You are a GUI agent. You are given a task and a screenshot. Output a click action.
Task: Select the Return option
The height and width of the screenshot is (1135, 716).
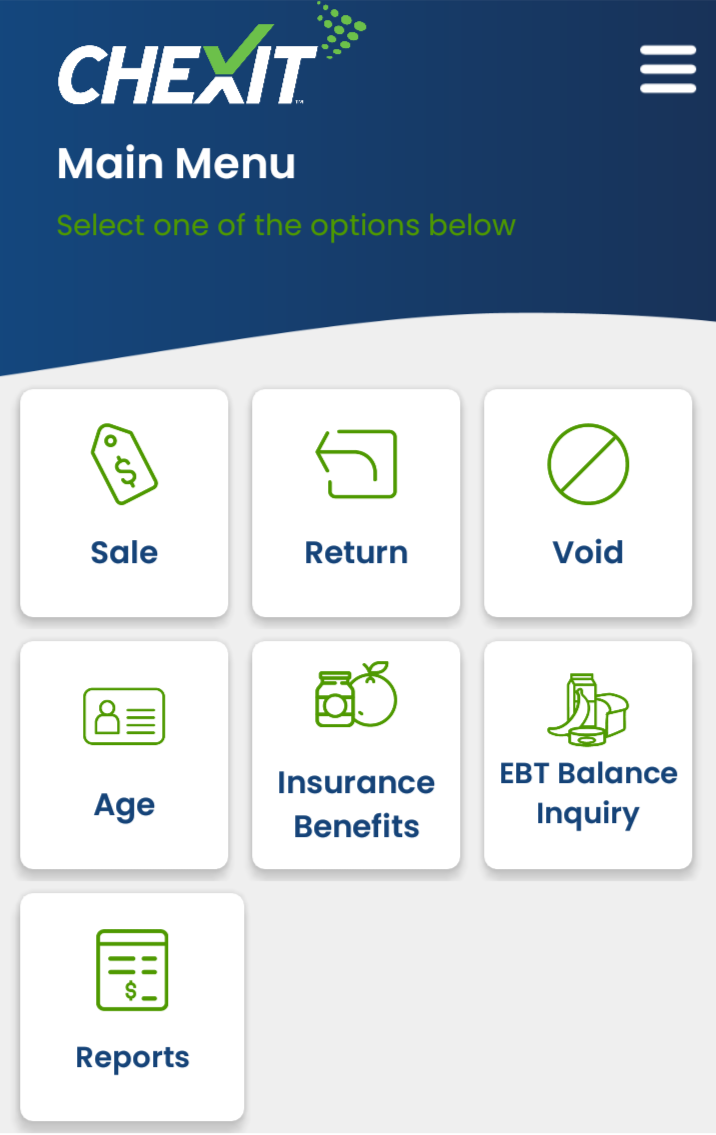356,503
